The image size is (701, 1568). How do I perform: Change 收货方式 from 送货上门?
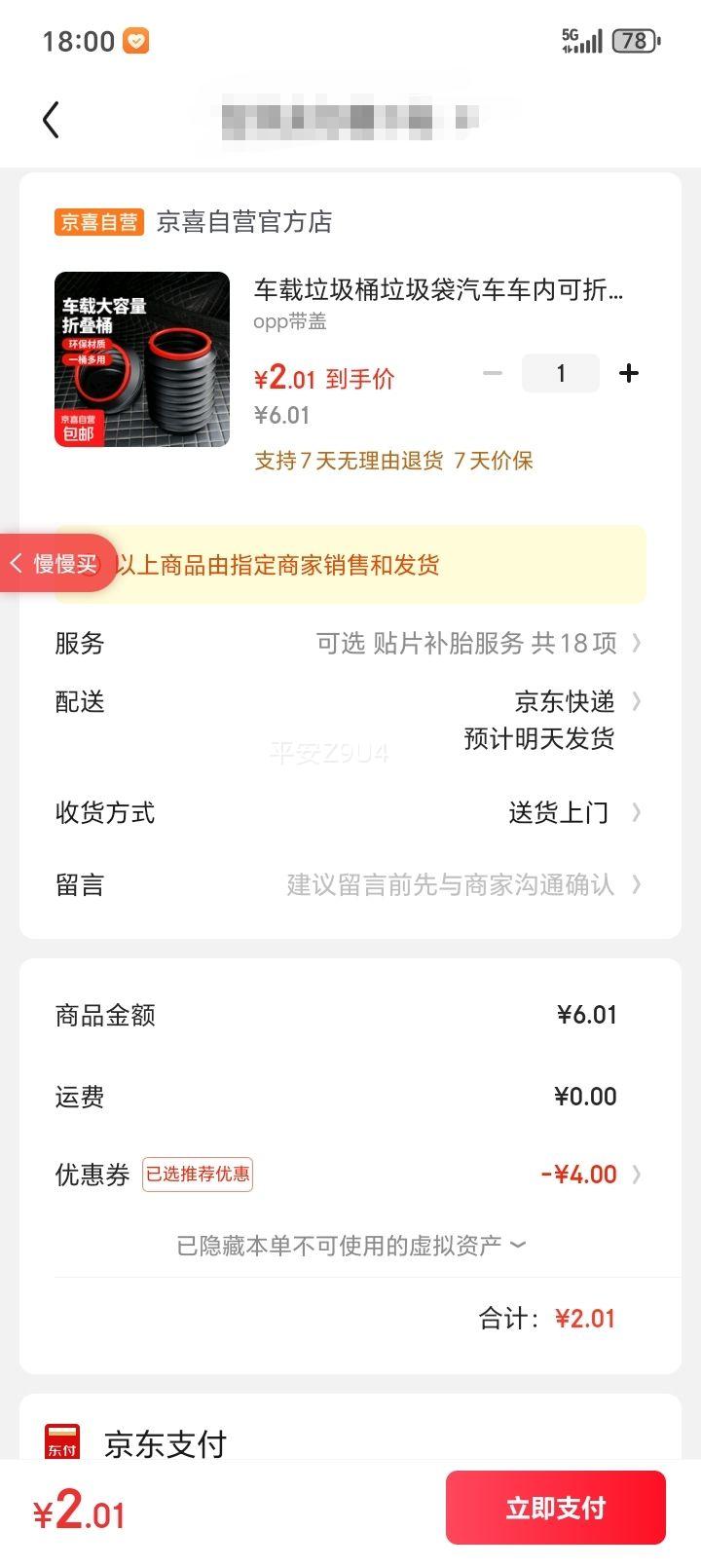[350, 812]
